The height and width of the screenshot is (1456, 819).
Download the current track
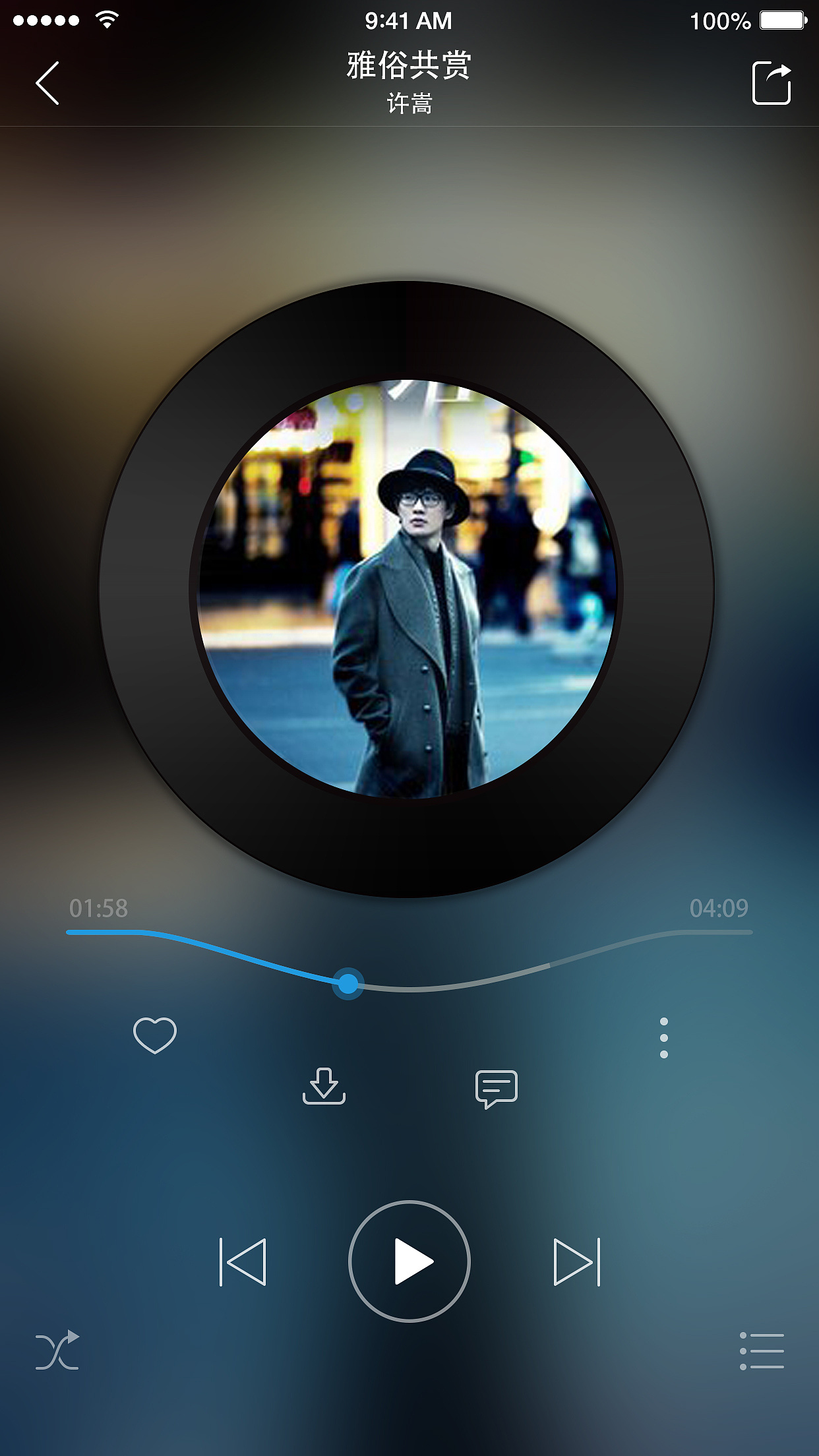tap(324, 1086)
